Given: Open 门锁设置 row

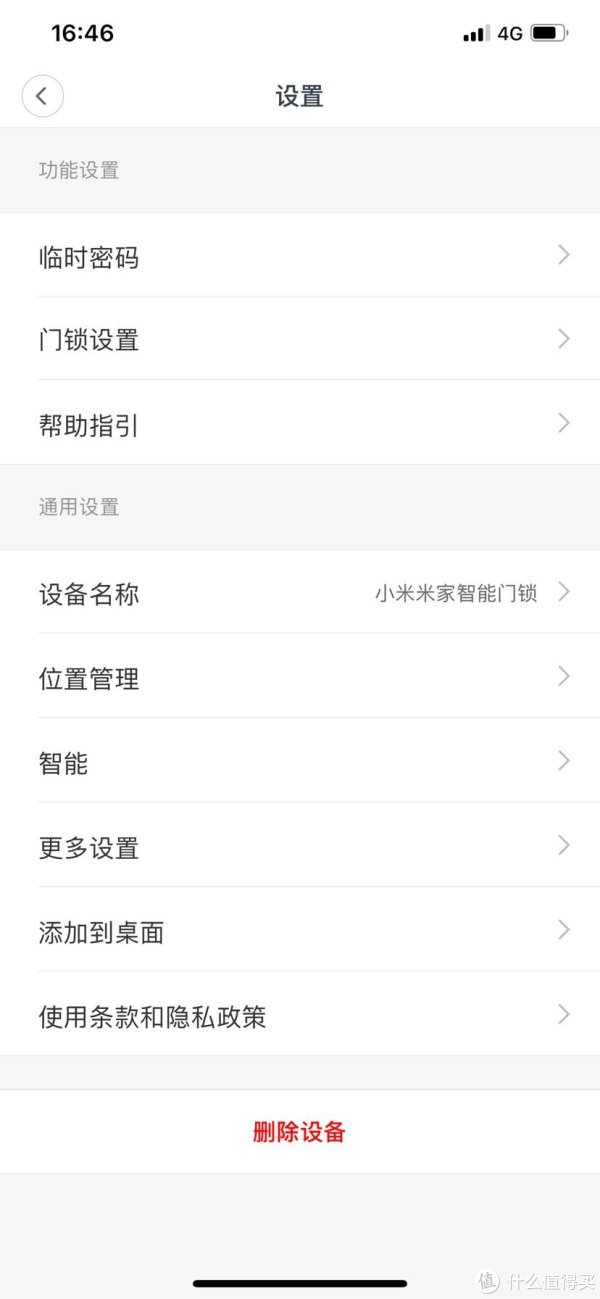Looking at the screenshot, I should [300, 339].
